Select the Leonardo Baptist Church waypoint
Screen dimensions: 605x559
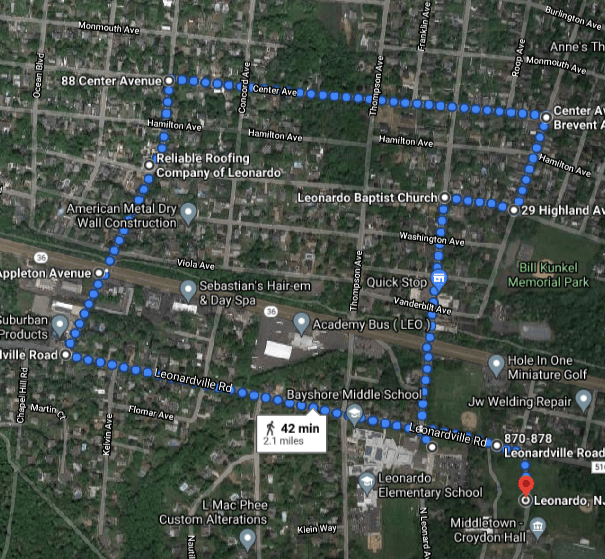coord(445,198)
